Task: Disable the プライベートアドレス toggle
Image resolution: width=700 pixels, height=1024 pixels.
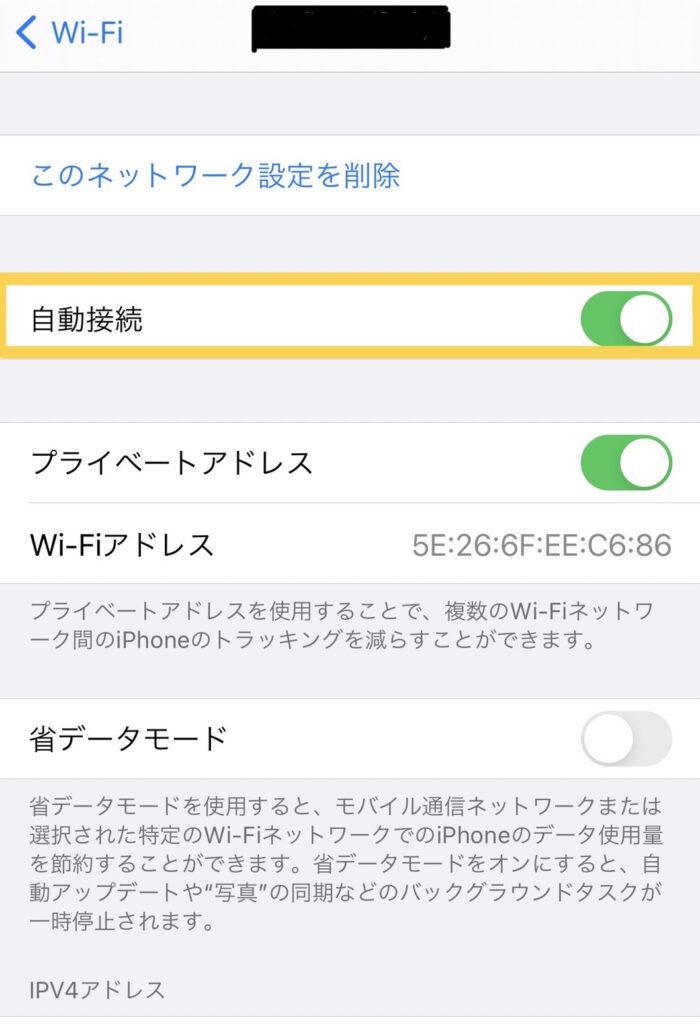Action: coord(626,462)
